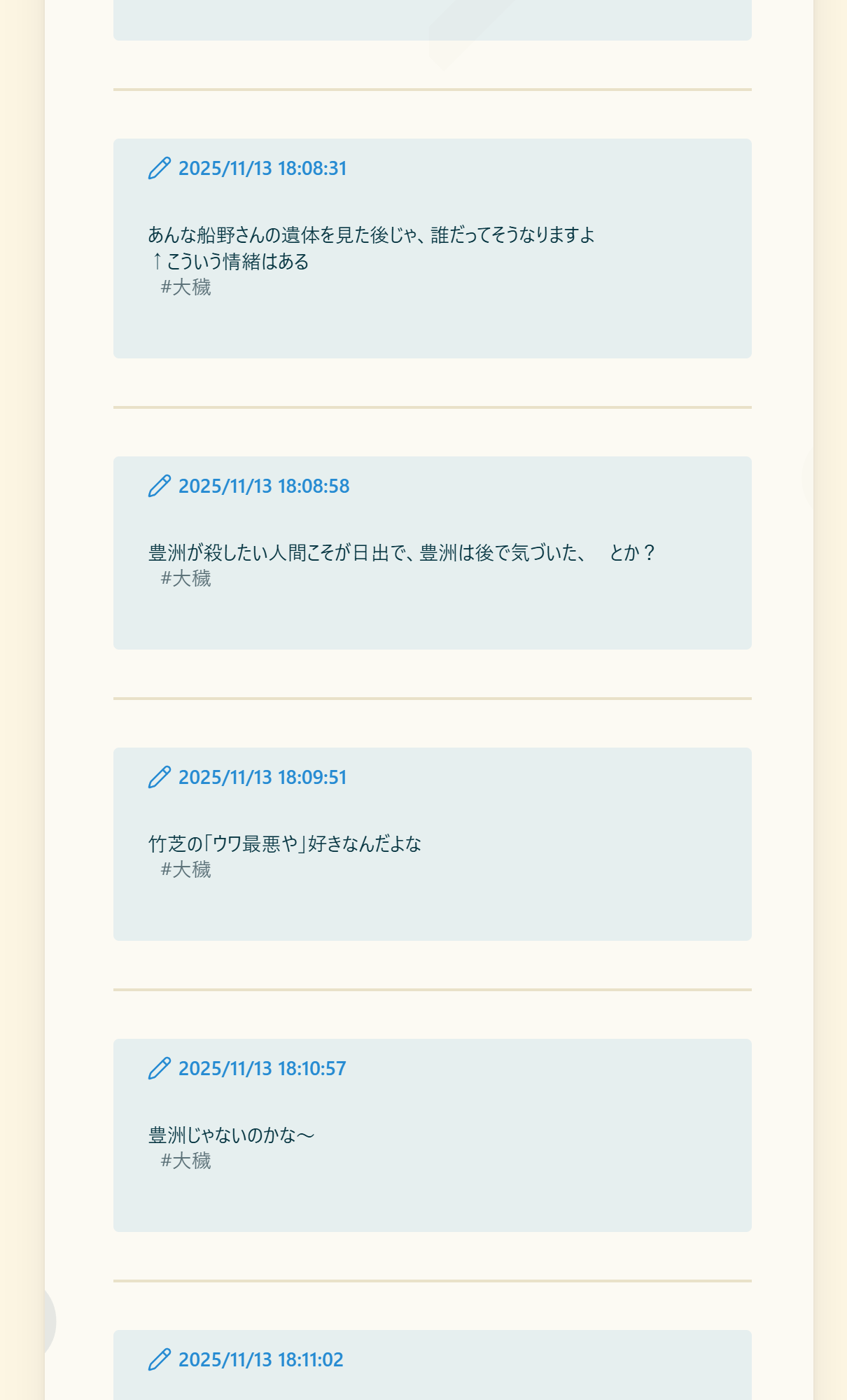The height and width of the screenshot is (1400, 847).
Task: Tap the #大穢 hashtag under the 船野さん post
Action: click(x=185, y=288)
